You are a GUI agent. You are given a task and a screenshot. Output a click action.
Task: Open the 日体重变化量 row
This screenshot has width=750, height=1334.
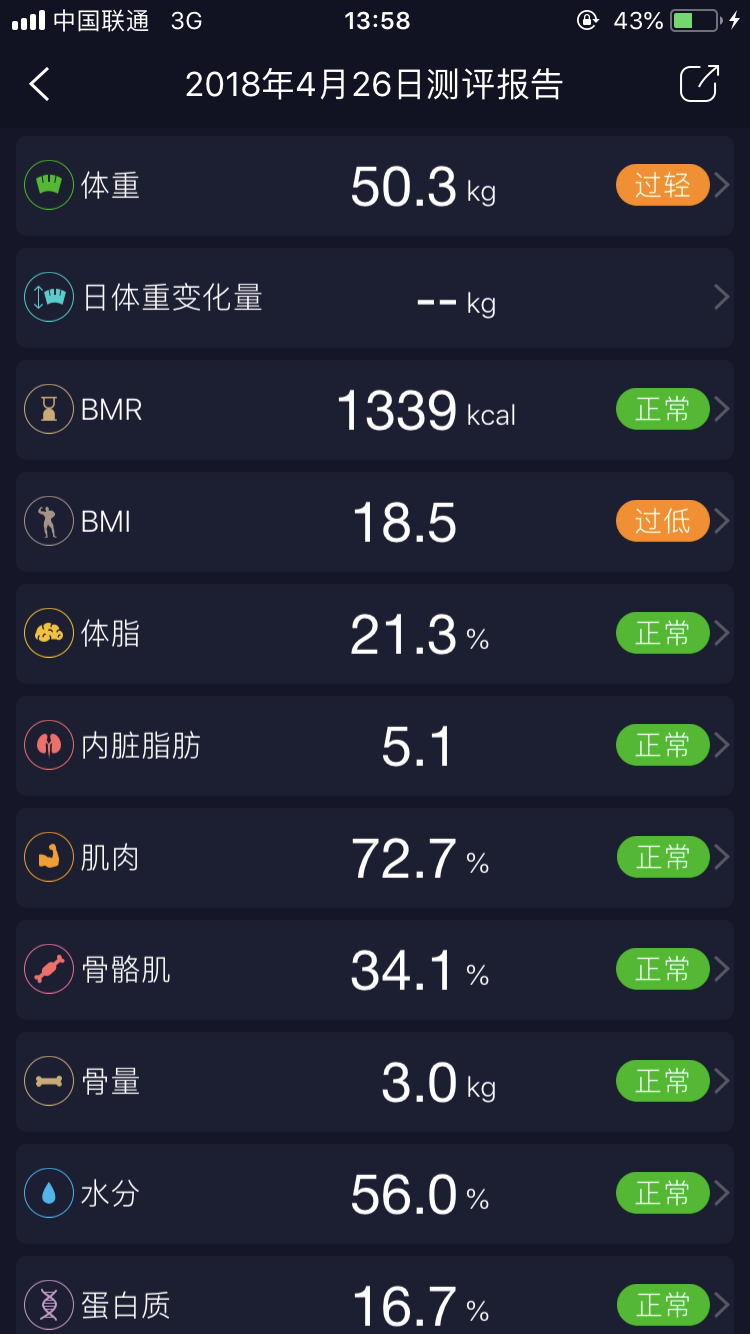[375, 298]
